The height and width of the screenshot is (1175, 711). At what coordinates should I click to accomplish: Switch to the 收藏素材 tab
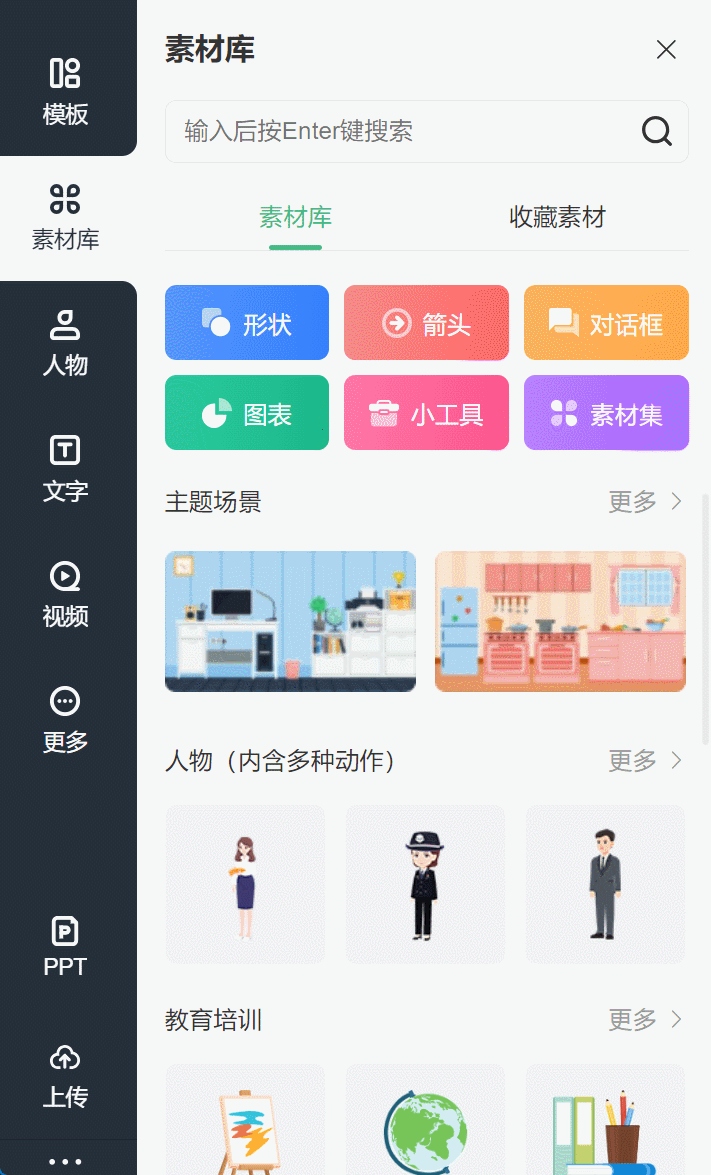click(557, 217)
